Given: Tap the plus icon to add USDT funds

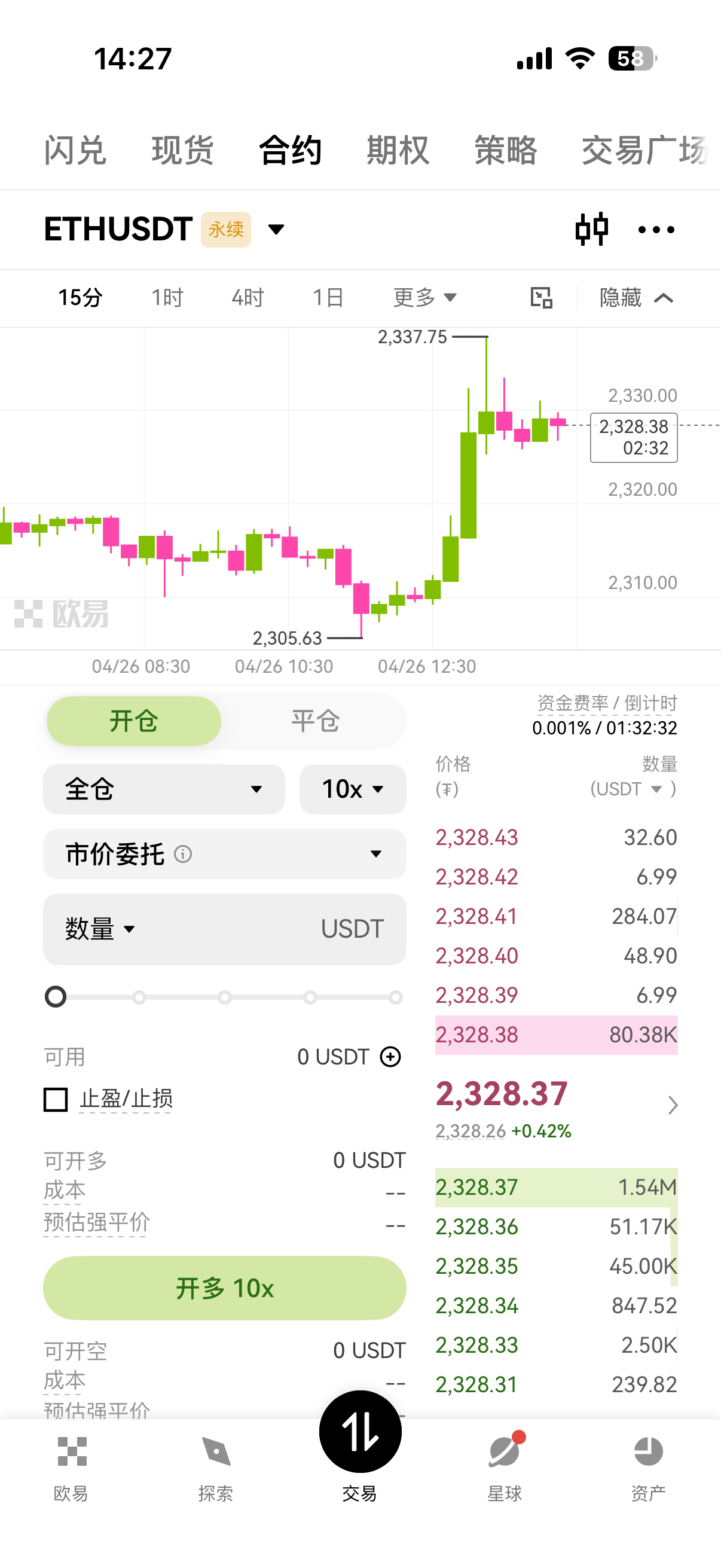Looking at the screenshot, I should tap(389, 1057).
